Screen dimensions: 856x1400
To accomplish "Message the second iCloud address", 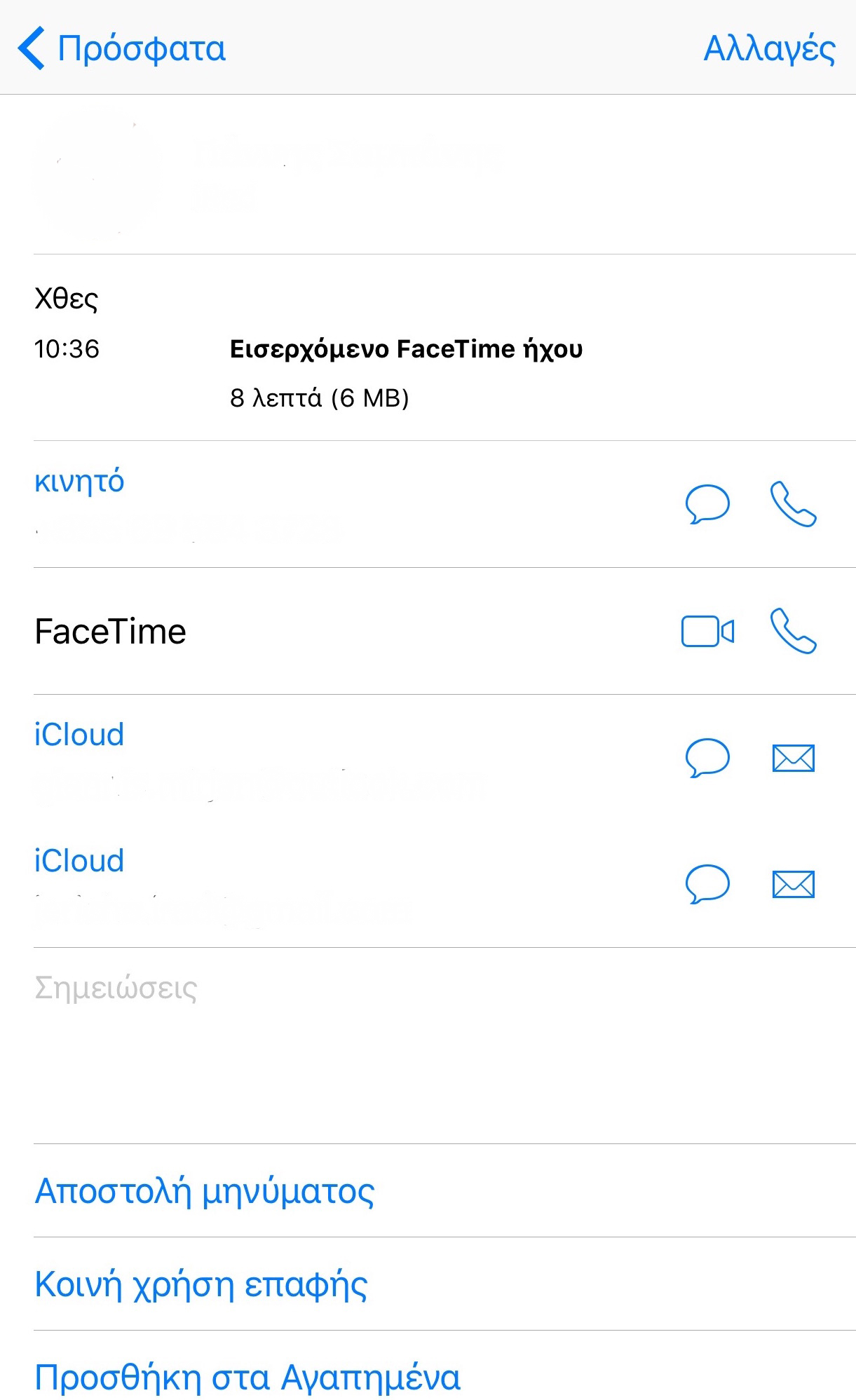I will (x=707, y=884).
